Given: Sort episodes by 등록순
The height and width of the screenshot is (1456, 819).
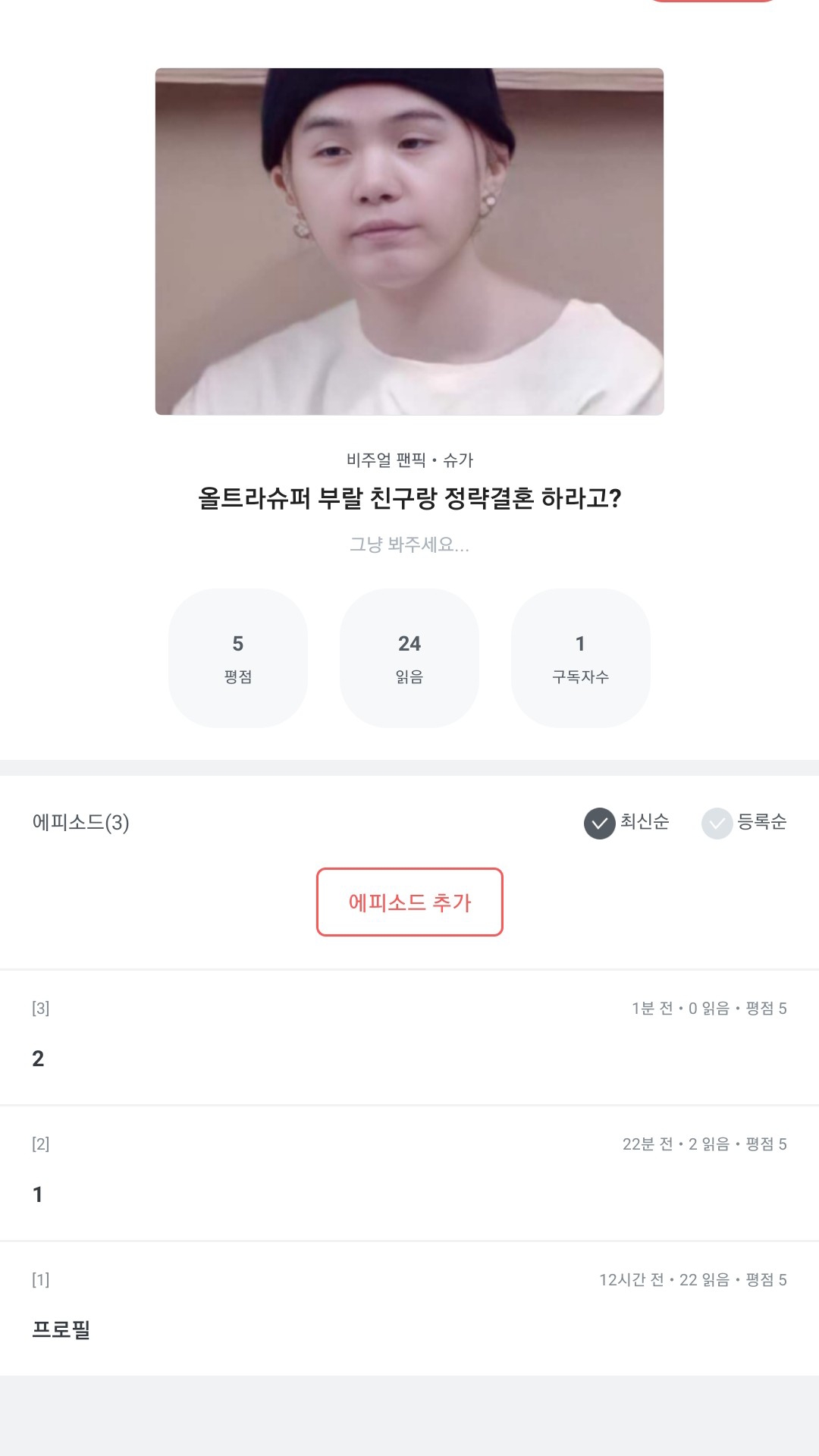Looking at the screenshot, I should pos(744,823).
